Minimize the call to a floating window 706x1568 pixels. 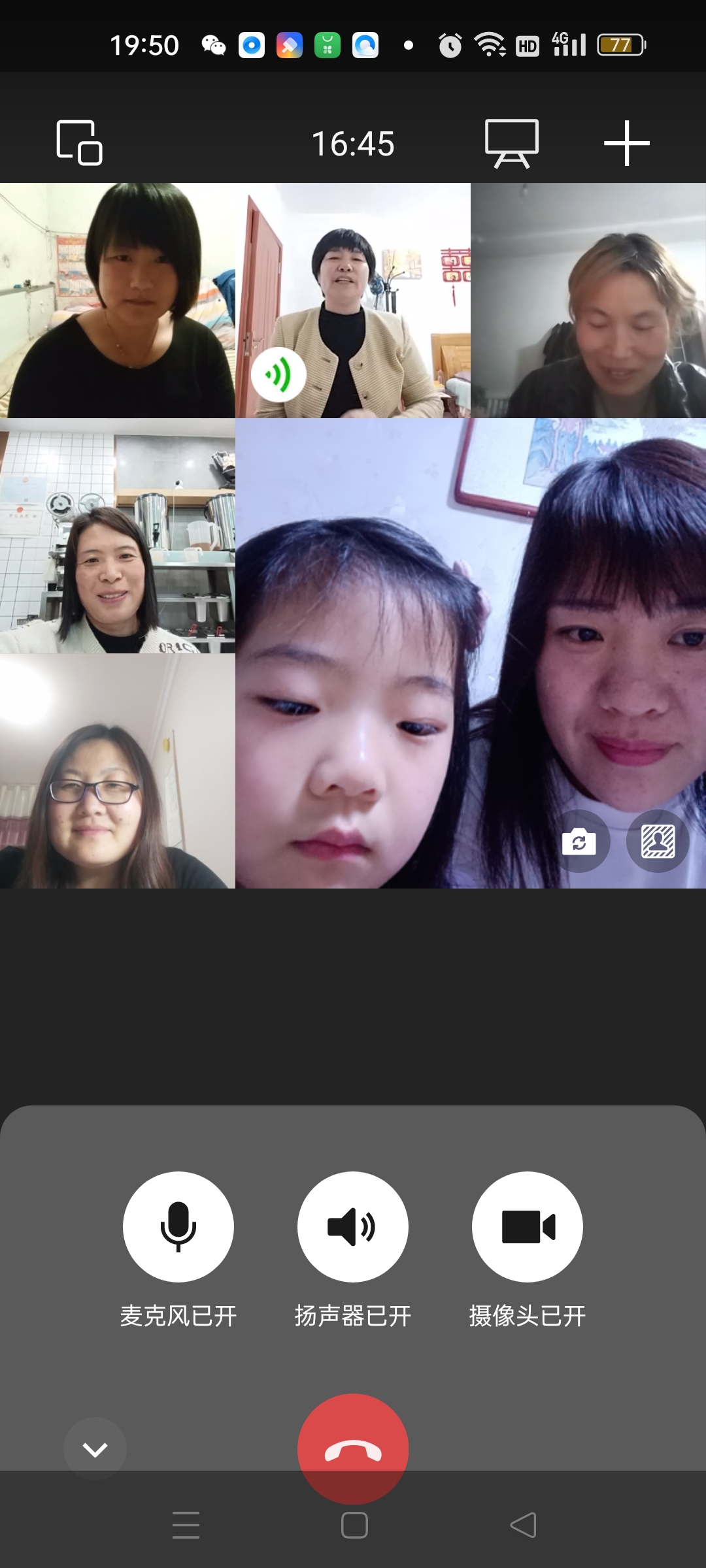tap(79, 142)
